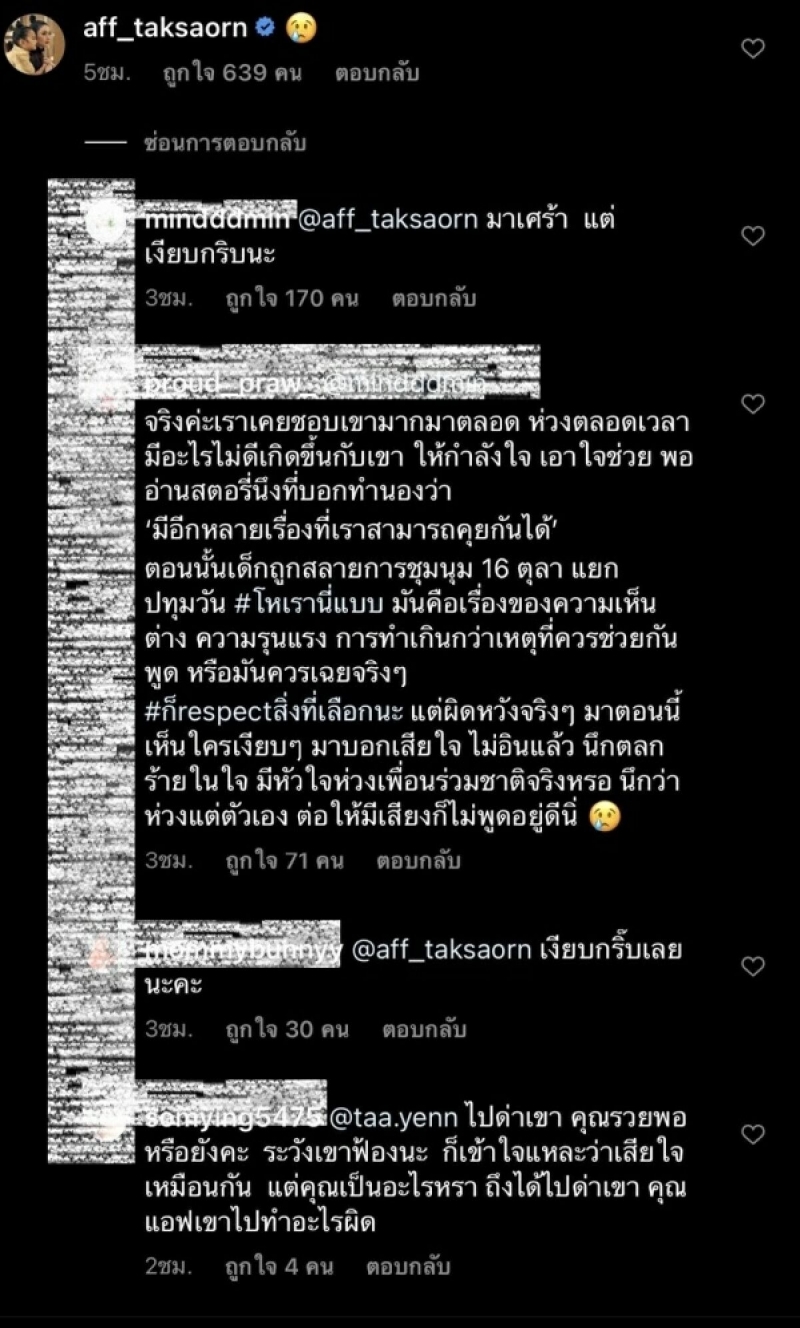Reply to the comment with 71 likes
This screenshot has width=800, height=1328.
coord(418,860)
